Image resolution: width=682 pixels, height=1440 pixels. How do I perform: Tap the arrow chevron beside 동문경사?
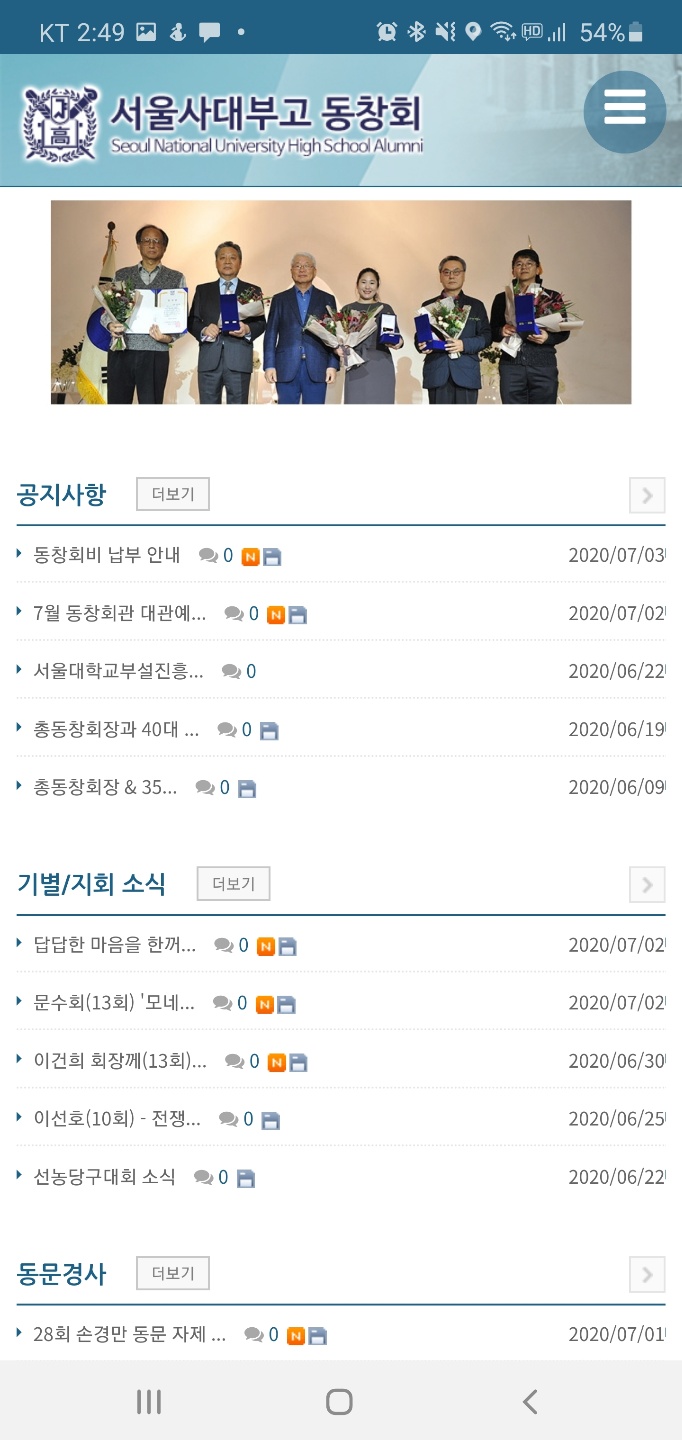[647, 1275]
